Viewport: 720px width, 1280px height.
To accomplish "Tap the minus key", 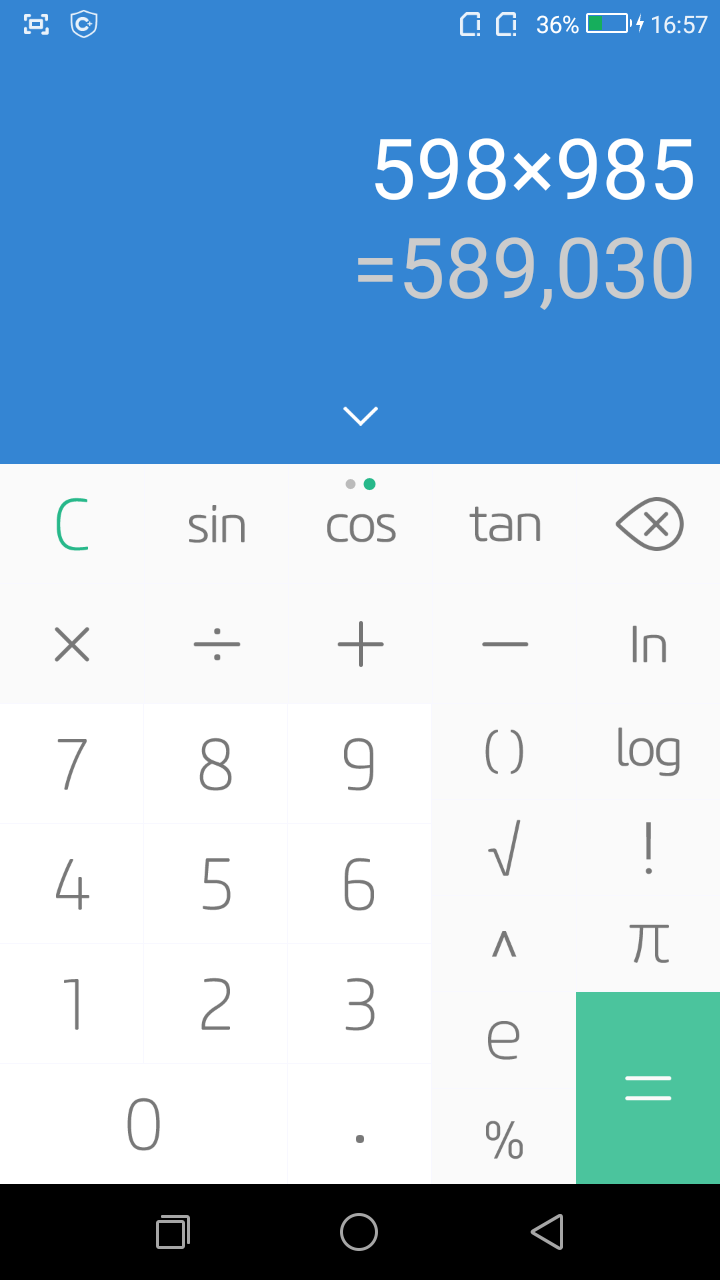I will click(x=505, y=645).
